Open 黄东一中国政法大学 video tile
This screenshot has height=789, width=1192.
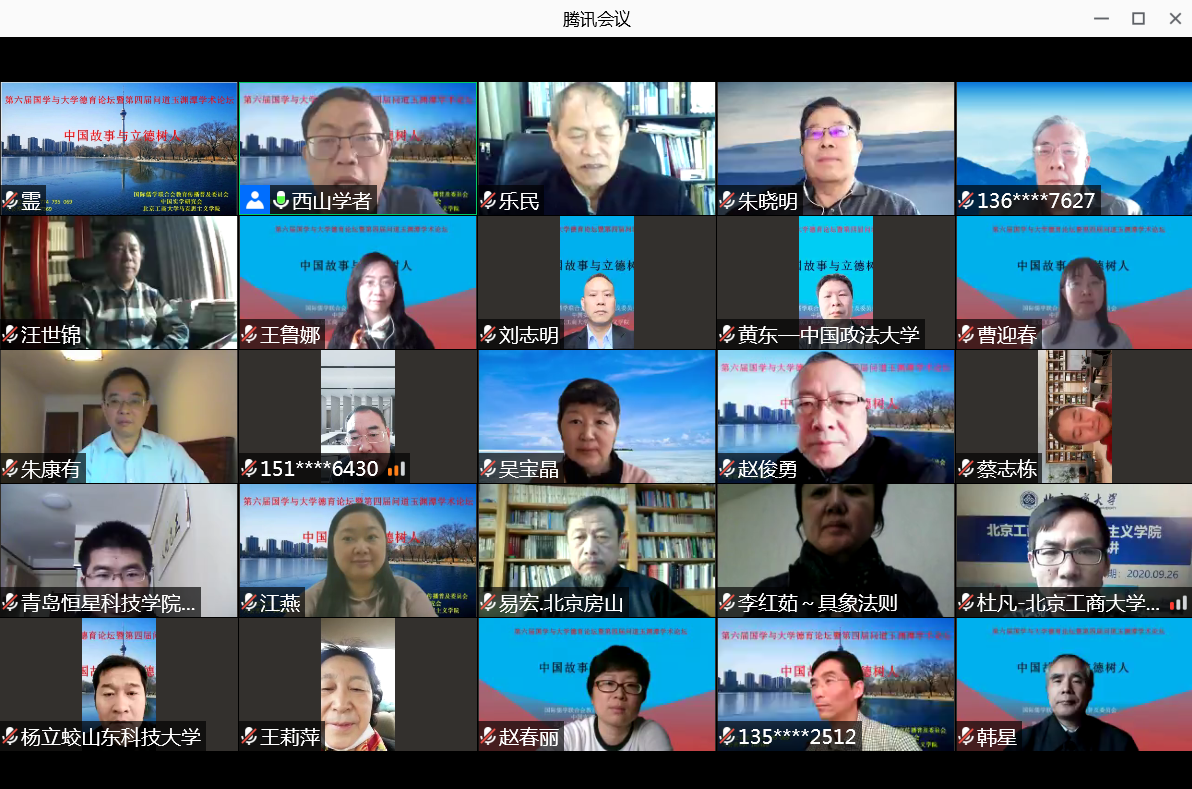(835, 282)
